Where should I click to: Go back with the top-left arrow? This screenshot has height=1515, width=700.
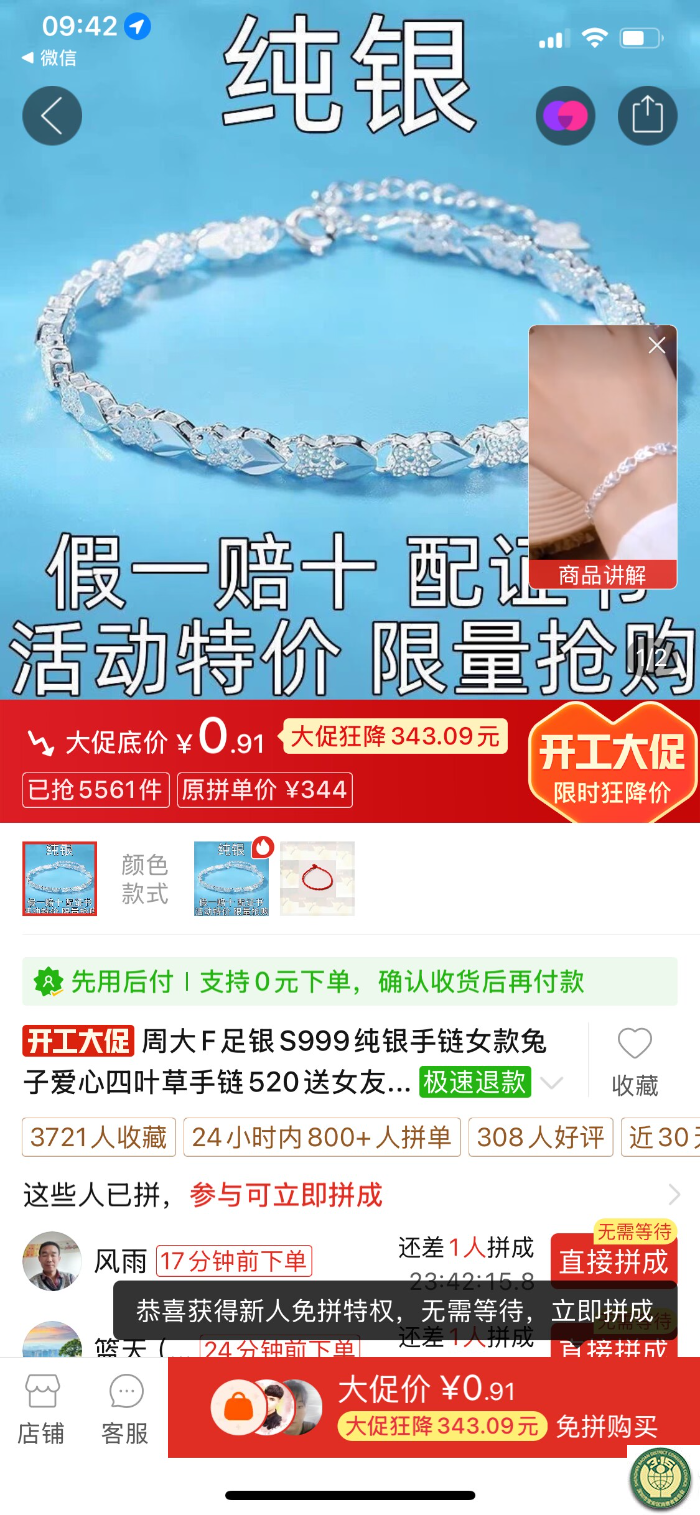tap(52, 116)
